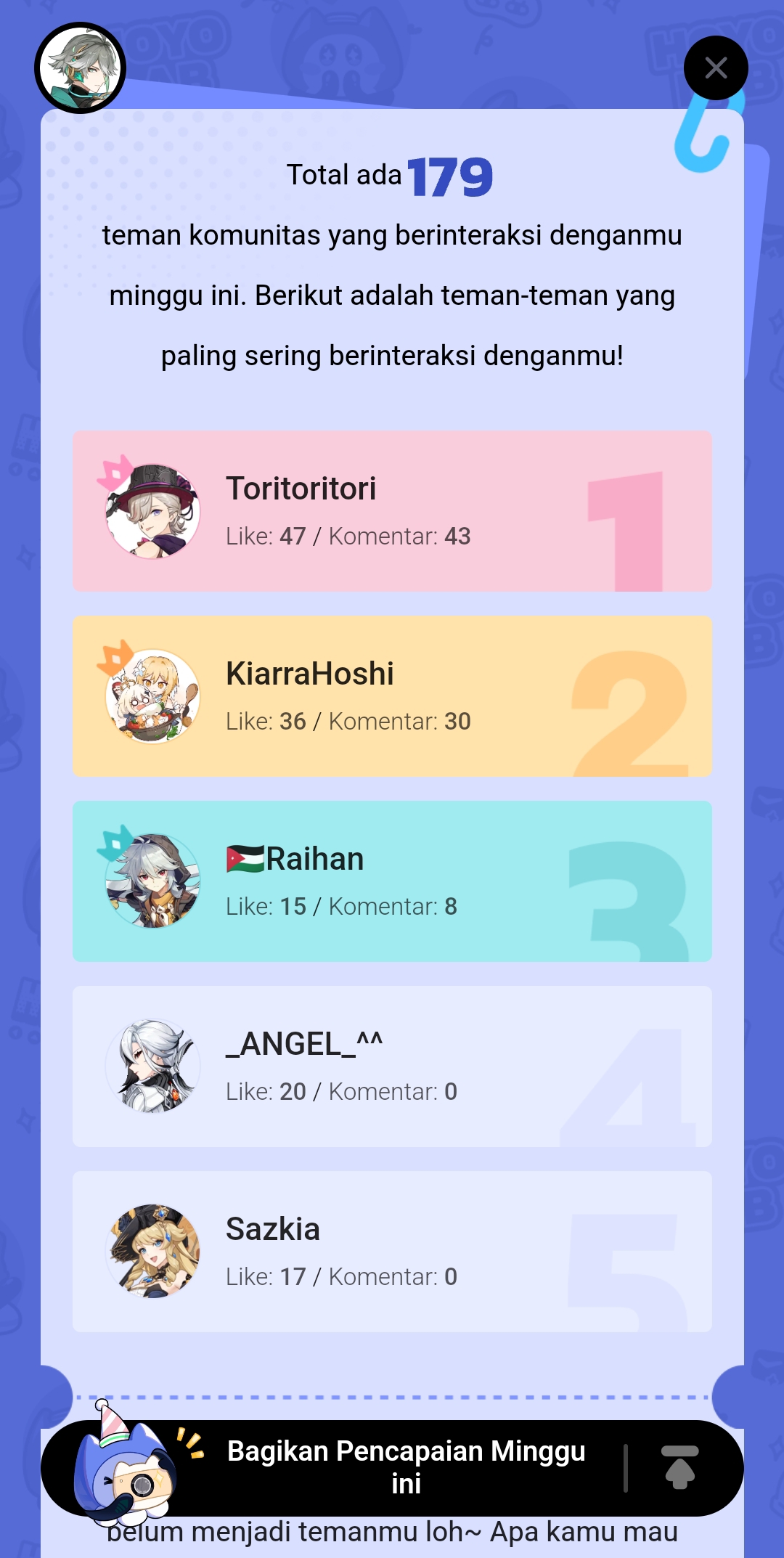The image size is (784, 1558).
Task: Open _ANGEL_^^ profile card
Action: (x=392, y=1066)
